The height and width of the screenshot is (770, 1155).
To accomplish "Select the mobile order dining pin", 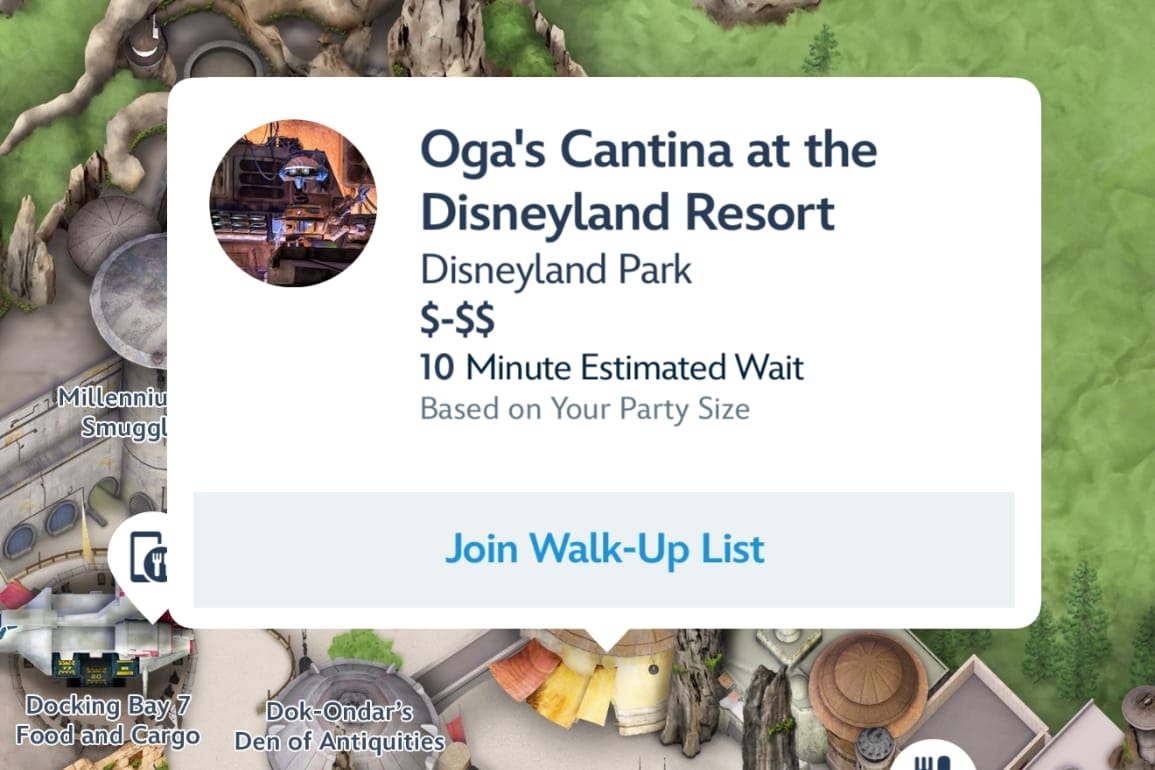I will [145, 562].
